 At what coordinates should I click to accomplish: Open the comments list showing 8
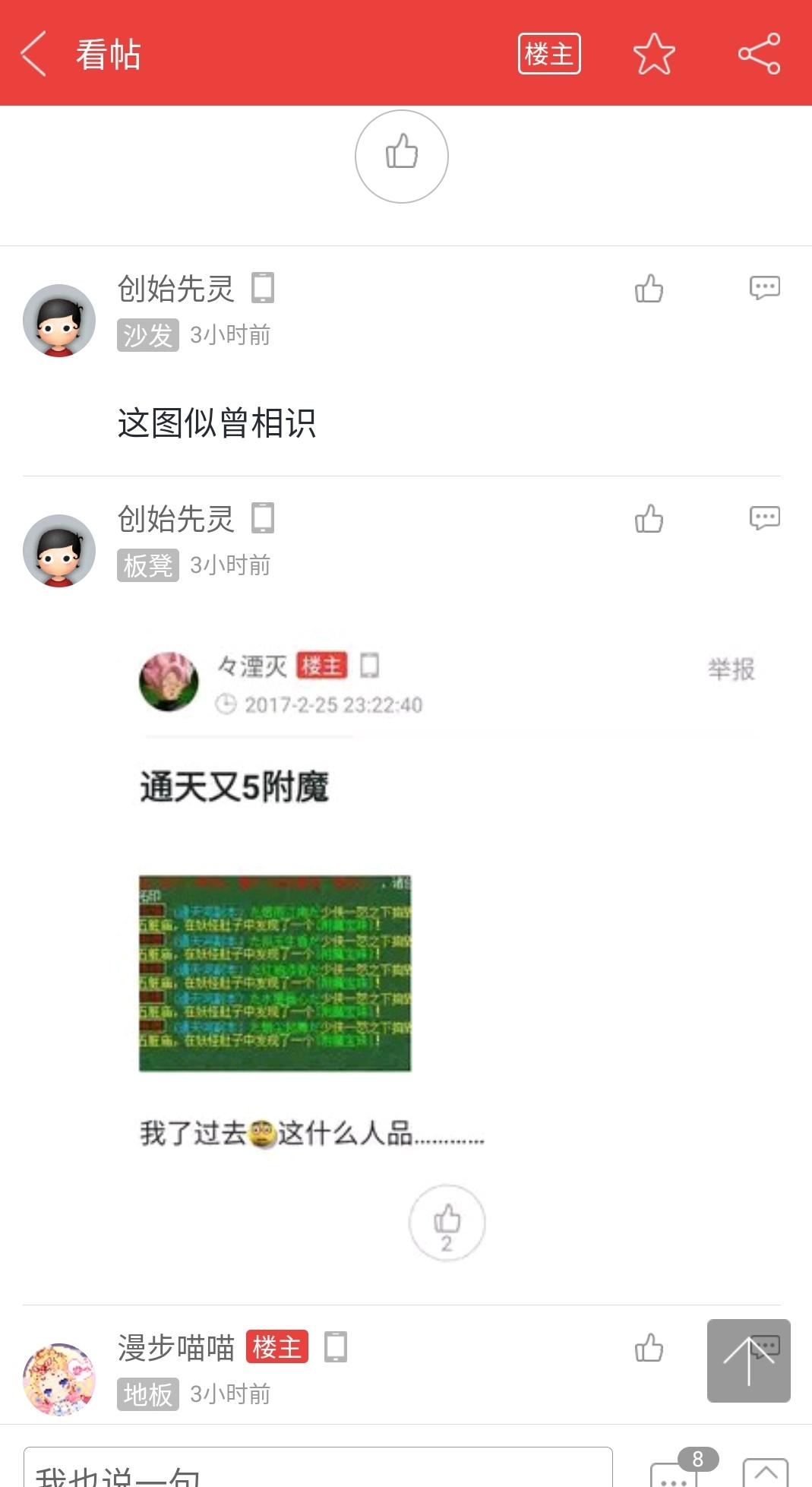tap(676, 1473)
